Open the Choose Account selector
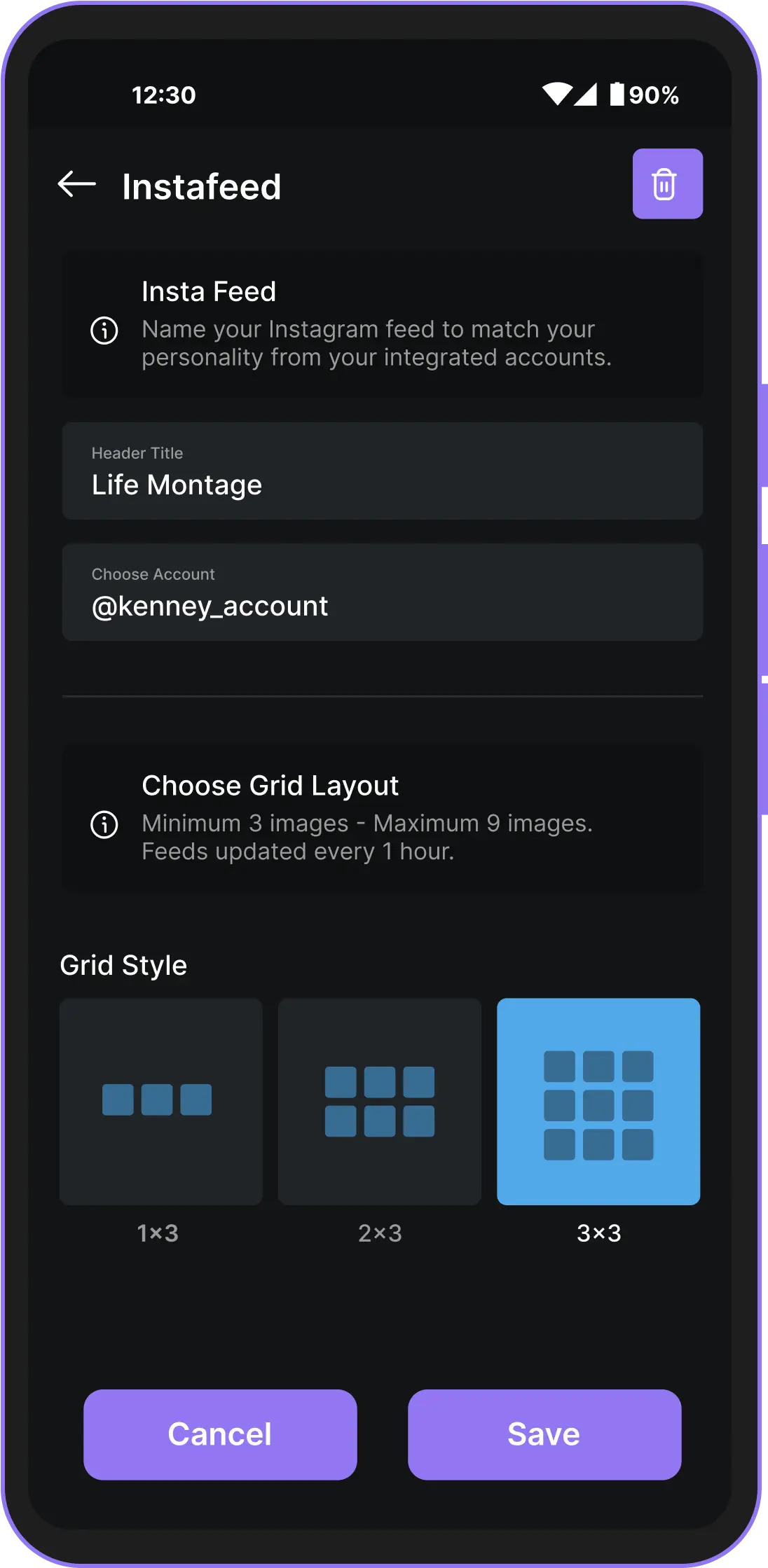The image size is (768, 1568). point(382,592)
